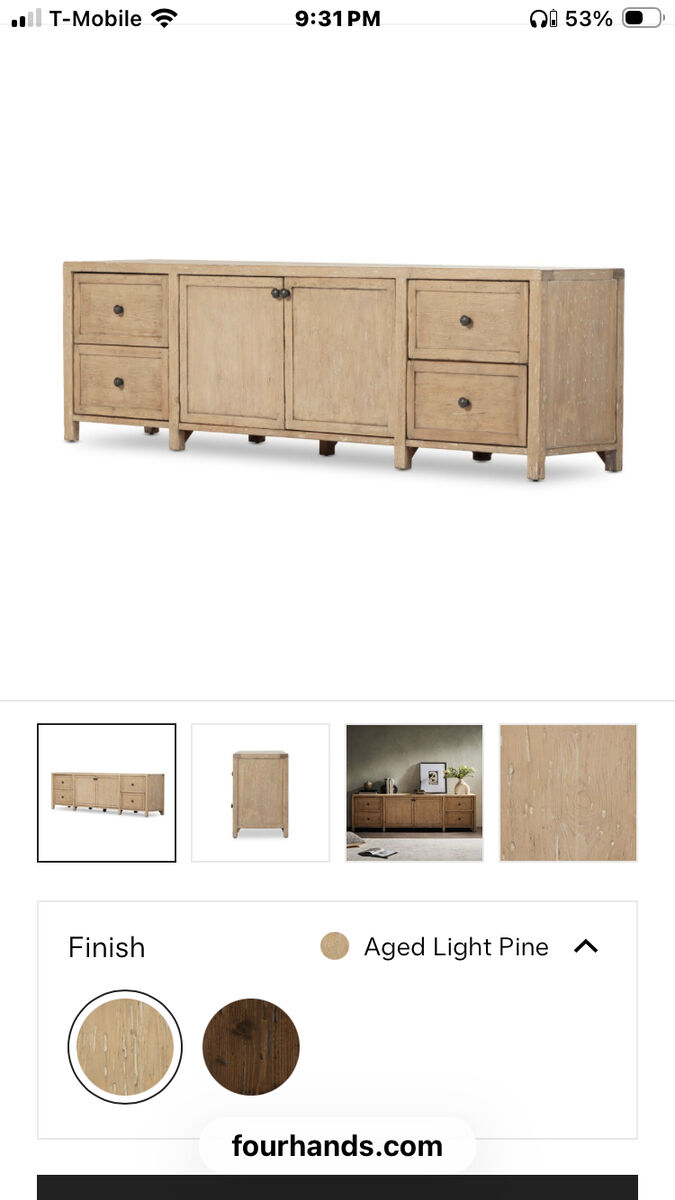This screenshot has height=1200, width=675.
Task: Choose the Aged Light Pine finish swatch
Action: 125,1047
